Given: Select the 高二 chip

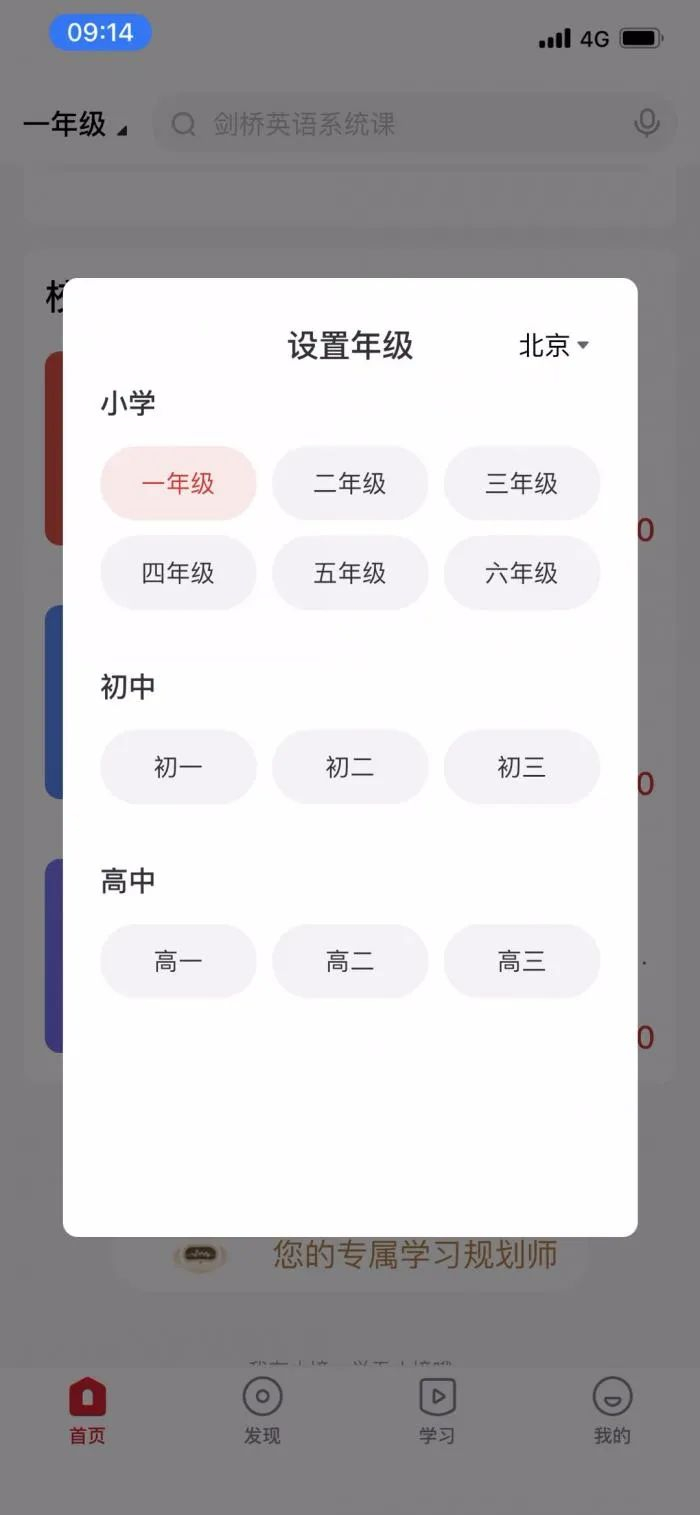Looking at the screenshot, I should tap(350, 962).
